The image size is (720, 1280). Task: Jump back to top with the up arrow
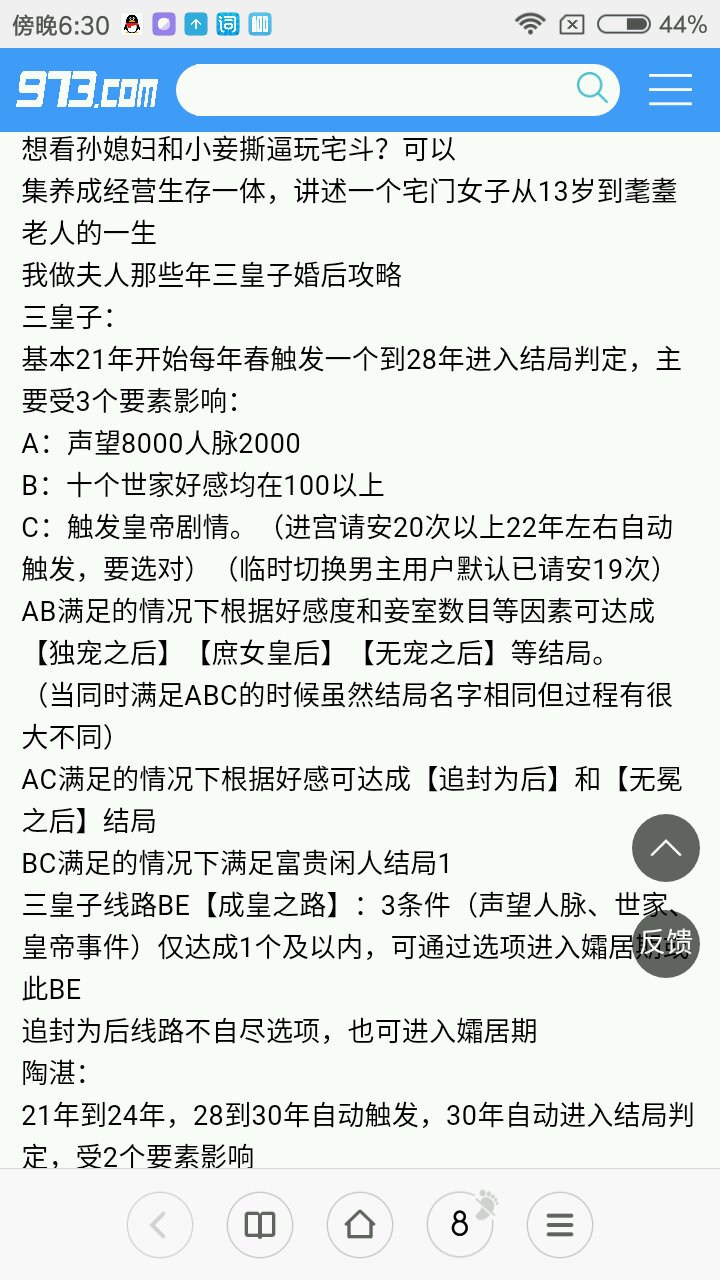click(x=666, y=848)
